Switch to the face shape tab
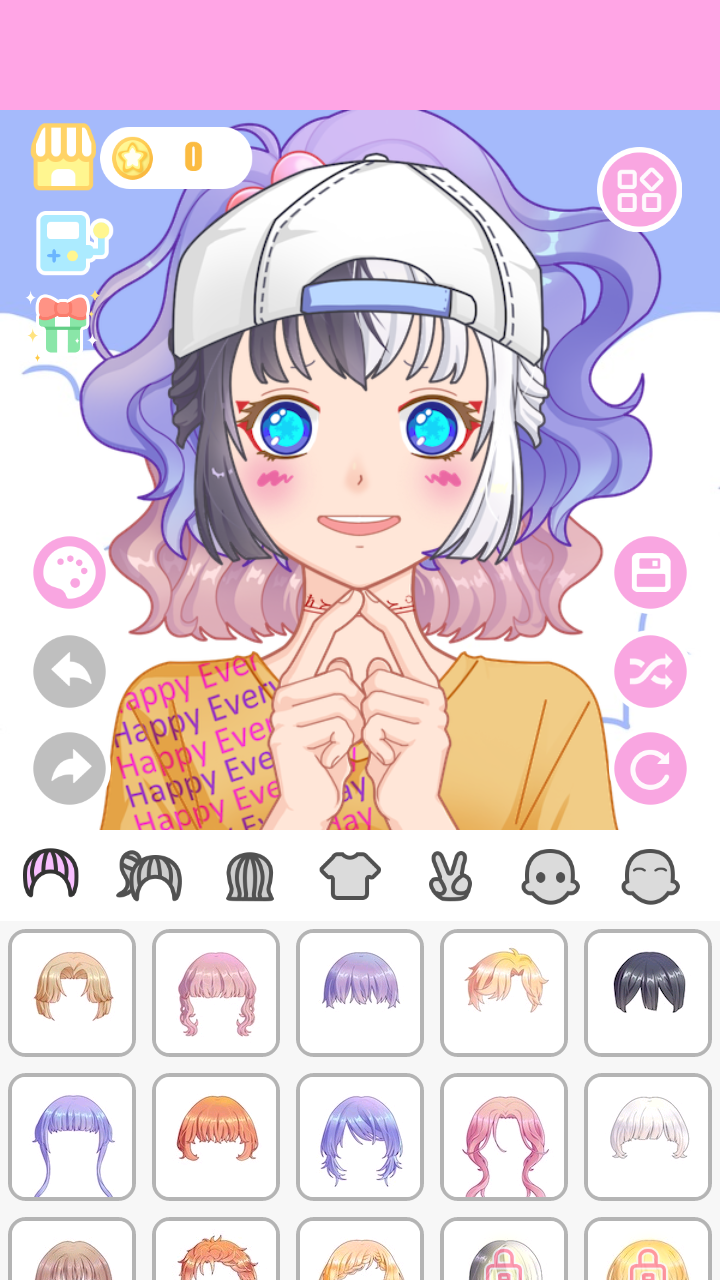This screenshot has width=720, height=1280. 550,876
